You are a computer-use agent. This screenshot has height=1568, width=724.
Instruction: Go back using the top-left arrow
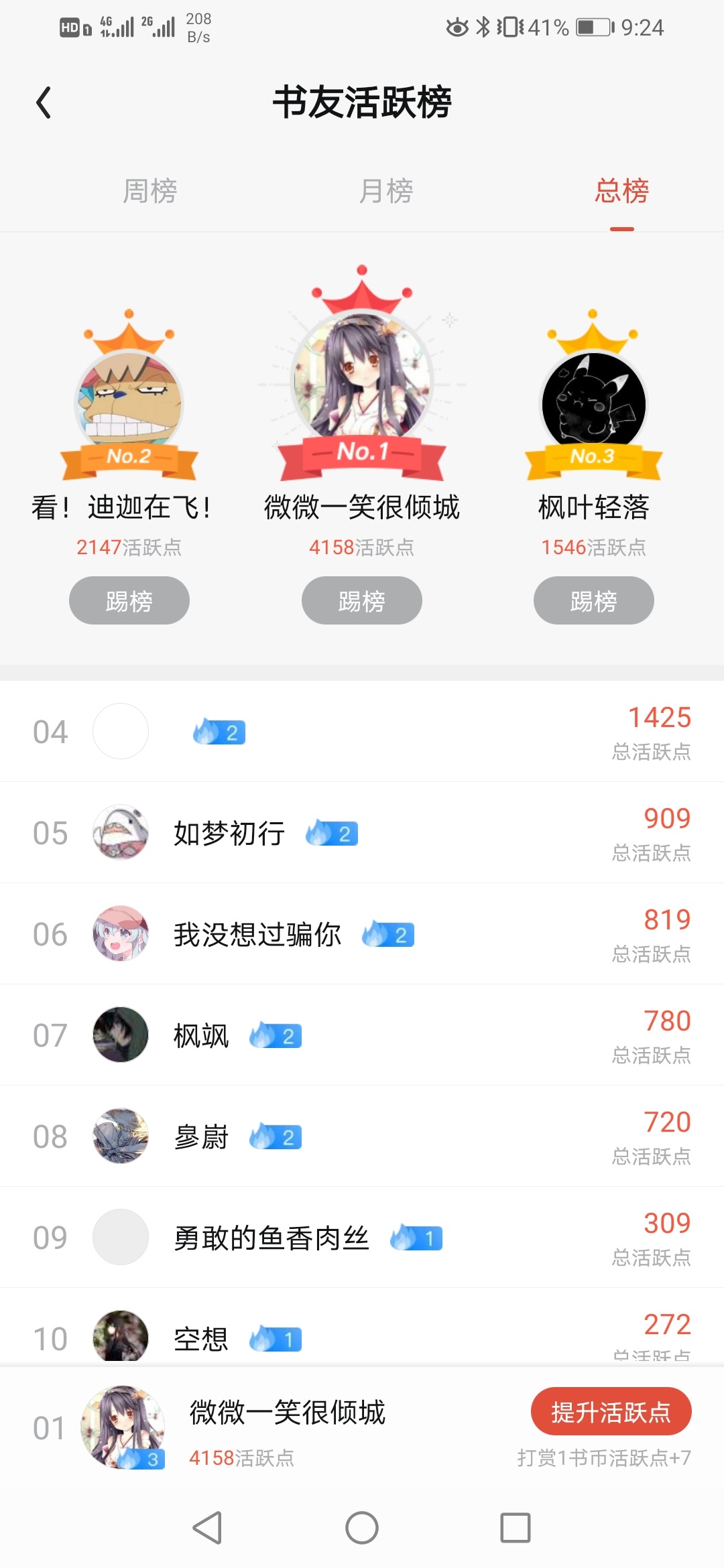pyautogui.click(x=44, y=103)
